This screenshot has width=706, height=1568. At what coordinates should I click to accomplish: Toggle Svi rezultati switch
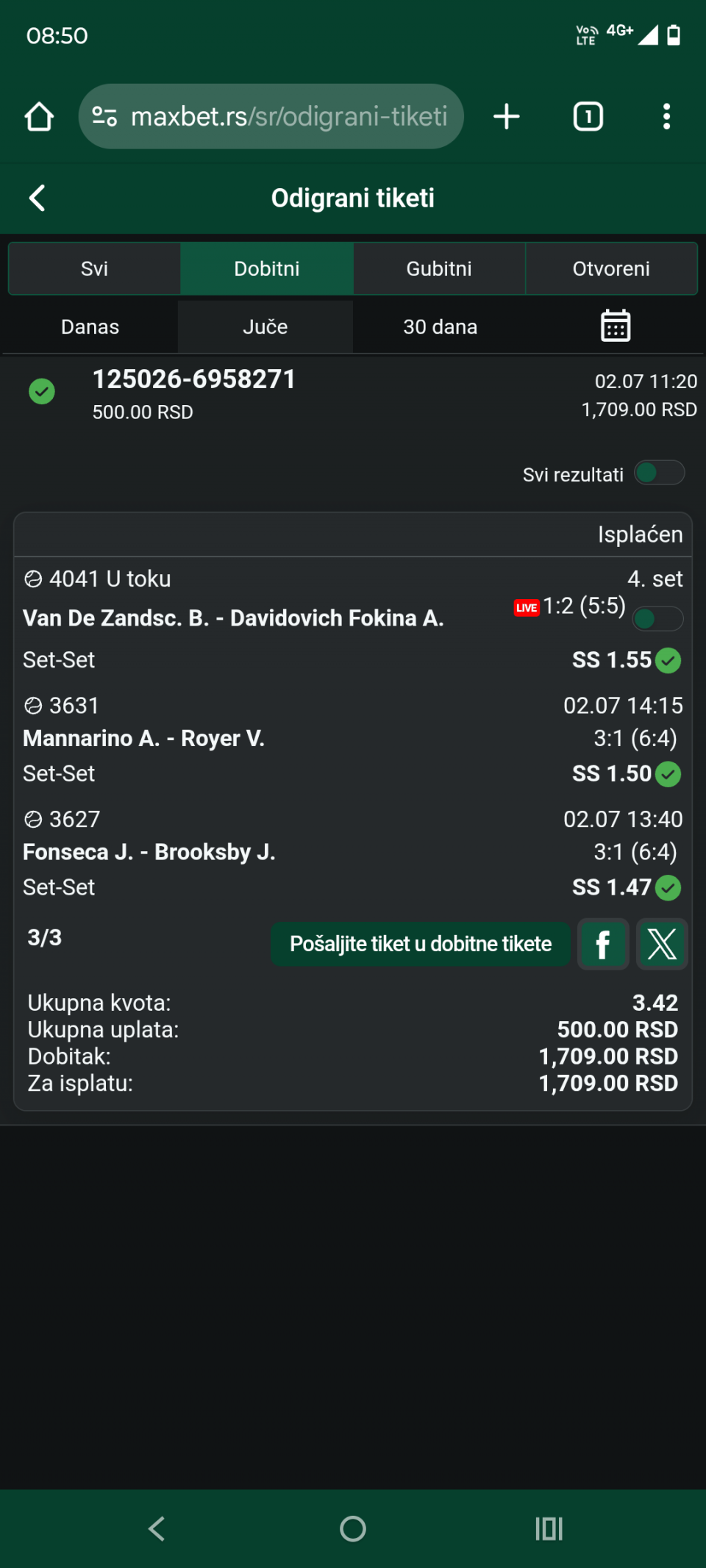(x=659, y=473)
